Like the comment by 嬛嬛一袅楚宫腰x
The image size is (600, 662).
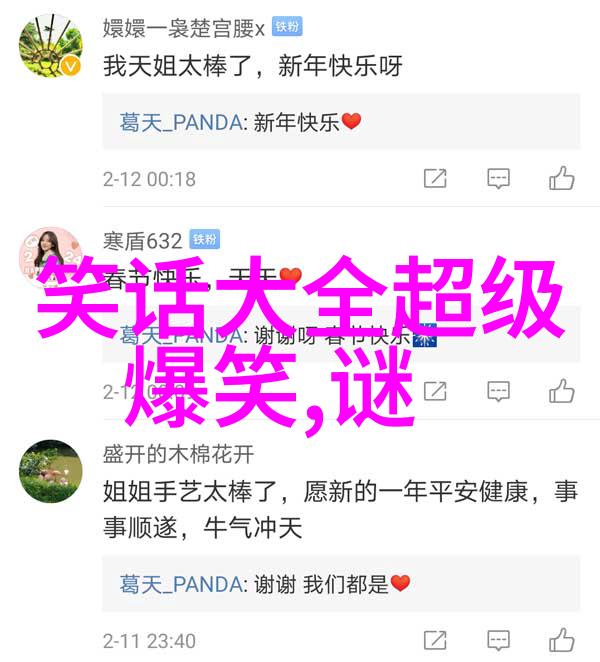(x=562, y=179)
